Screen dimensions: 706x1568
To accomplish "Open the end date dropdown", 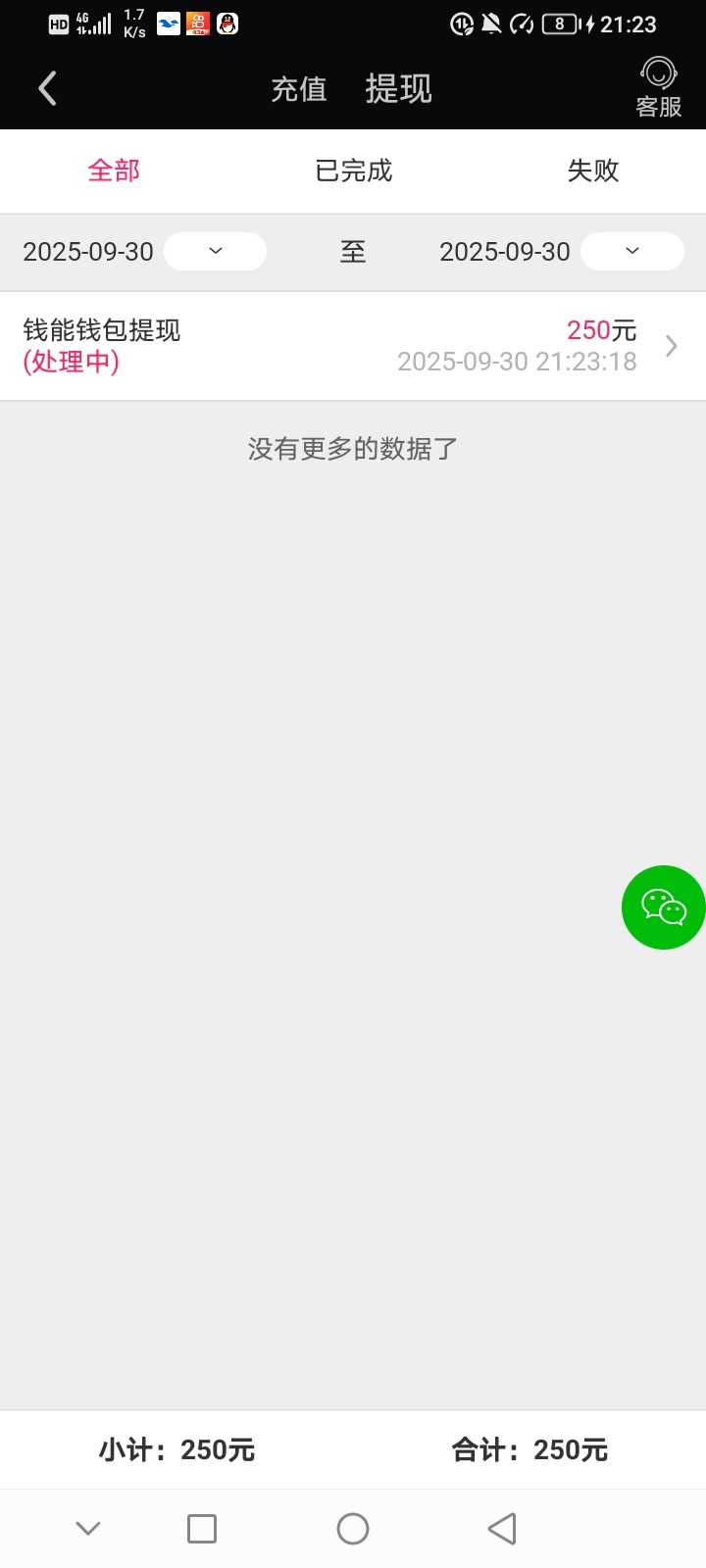I will click(x=631, y=251).
